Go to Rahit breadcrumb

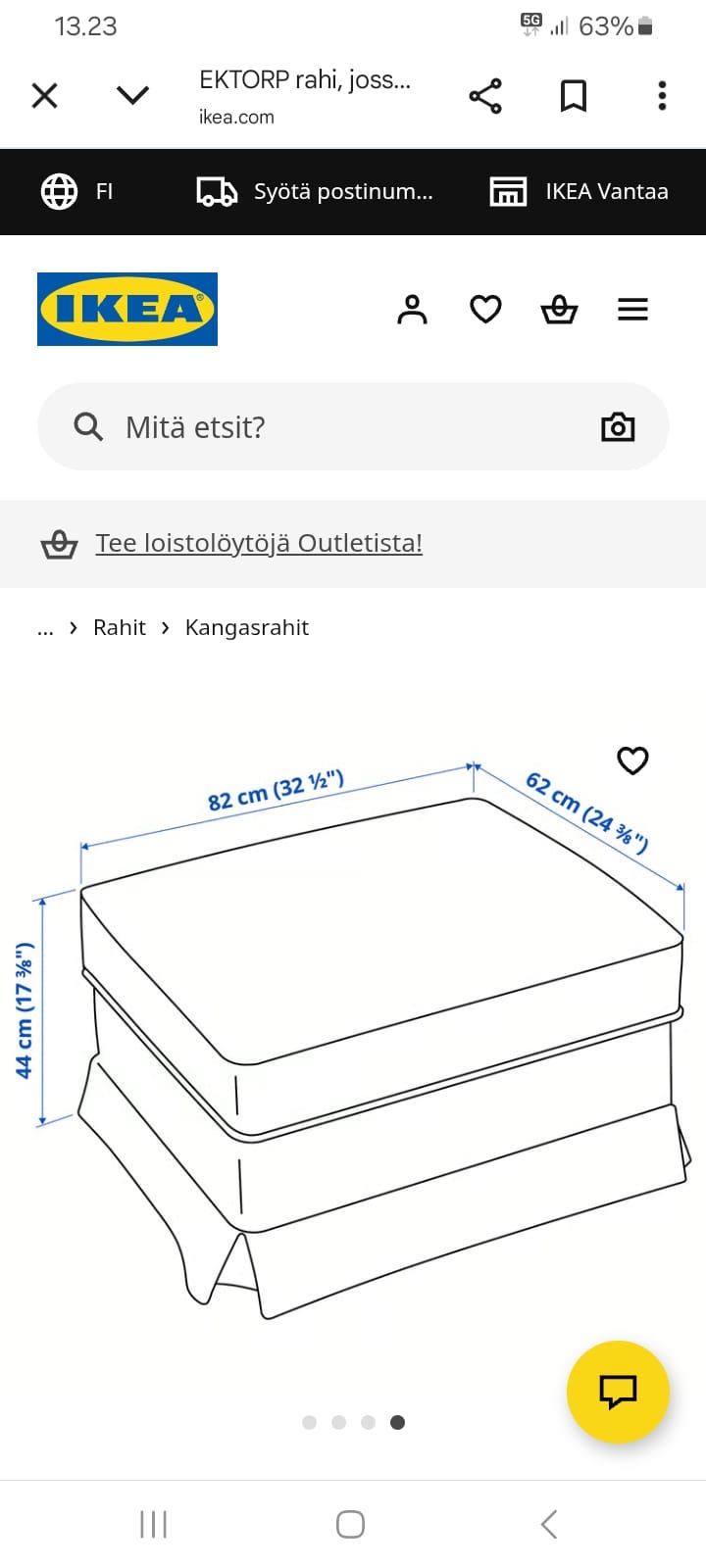[119, 627]
